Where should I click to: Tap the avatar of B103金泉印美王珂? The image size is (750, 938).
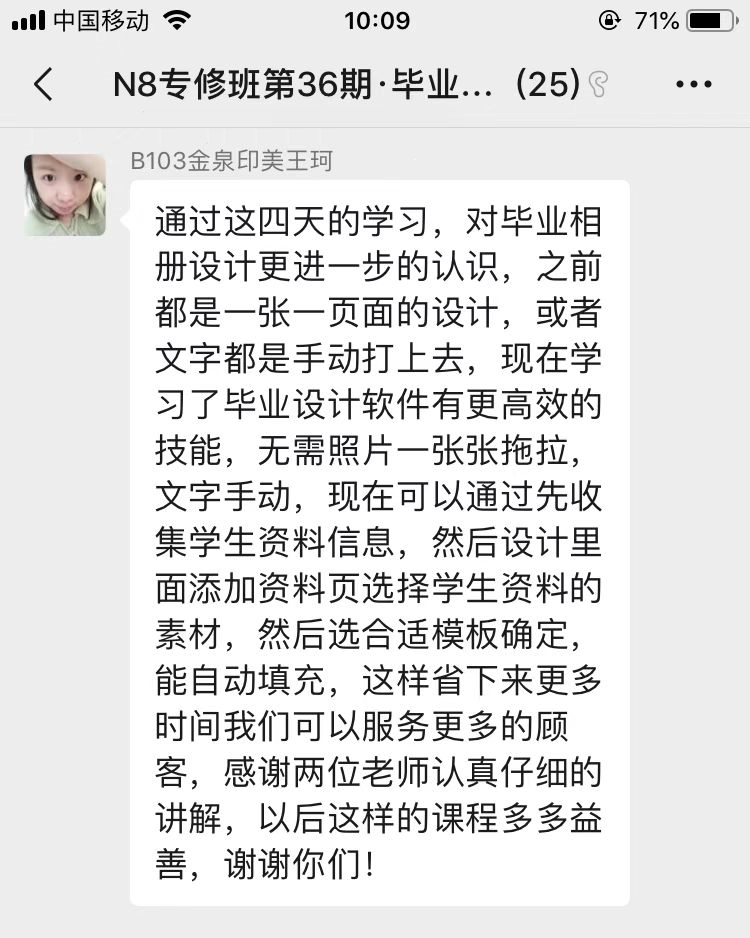(x=65, y=195)
